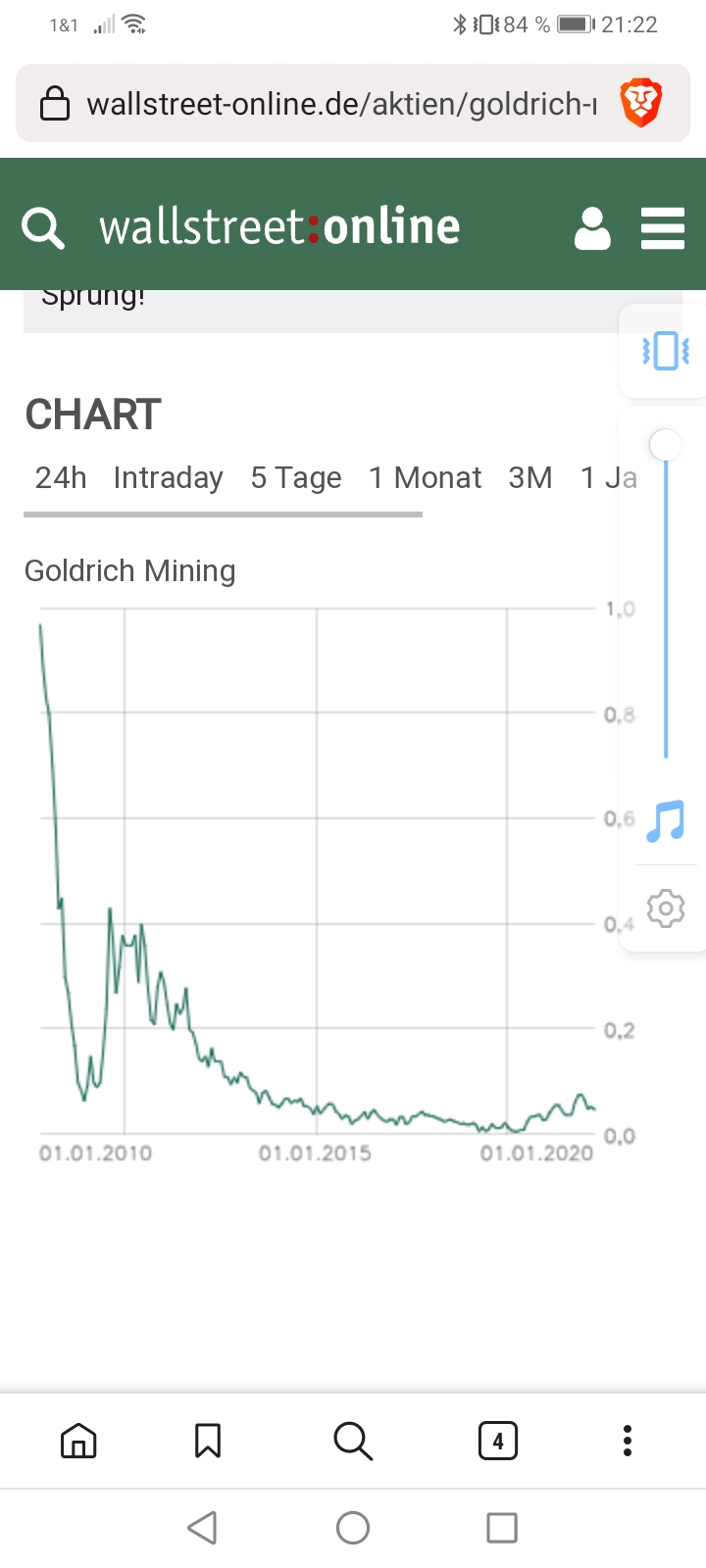Select the 3M chart range
Image resolution: width=706 pixels, height=1568 pixels.
[x=529, y=478]
